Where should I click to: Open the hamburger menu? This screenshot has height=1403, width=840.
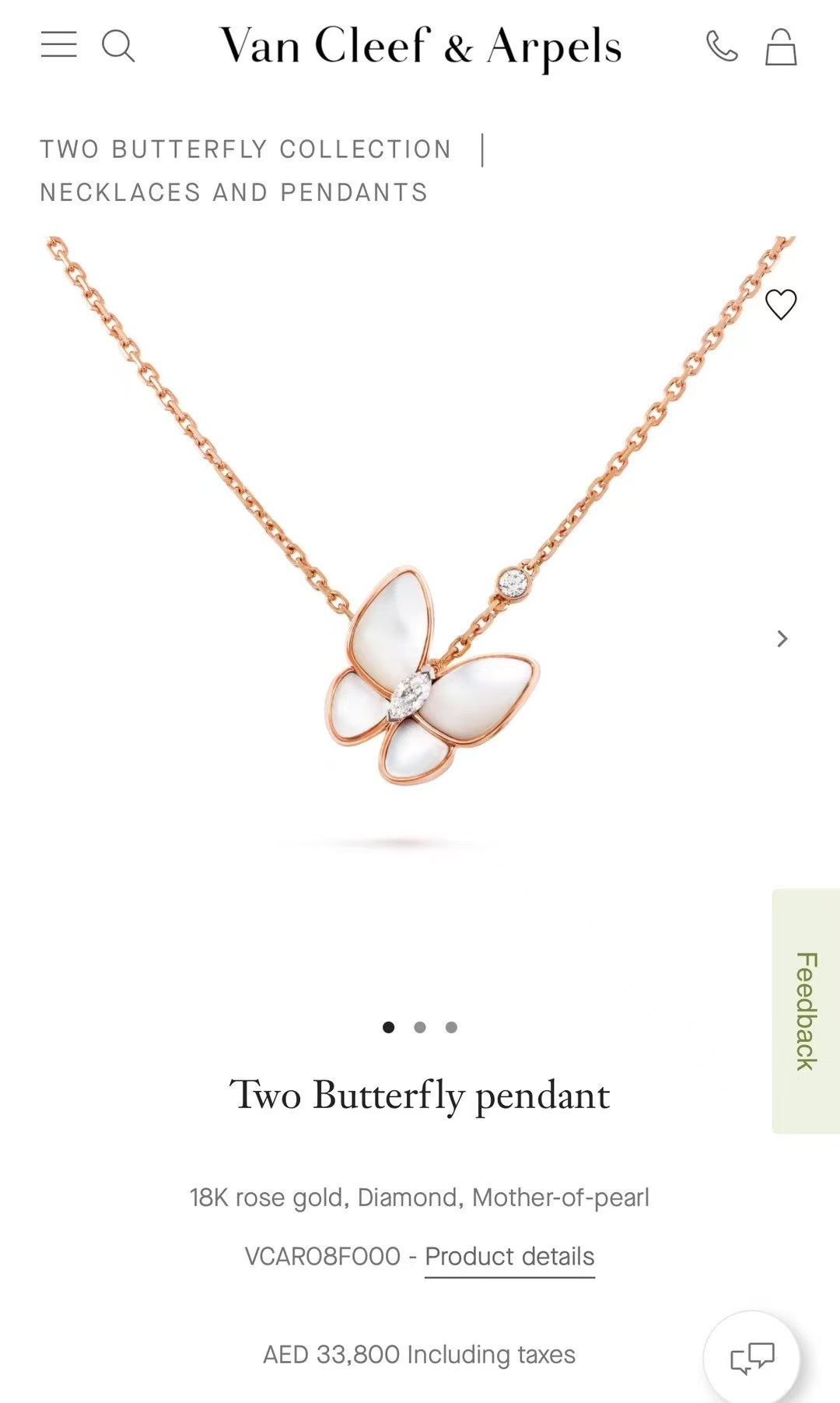click(x=59, y=45)
